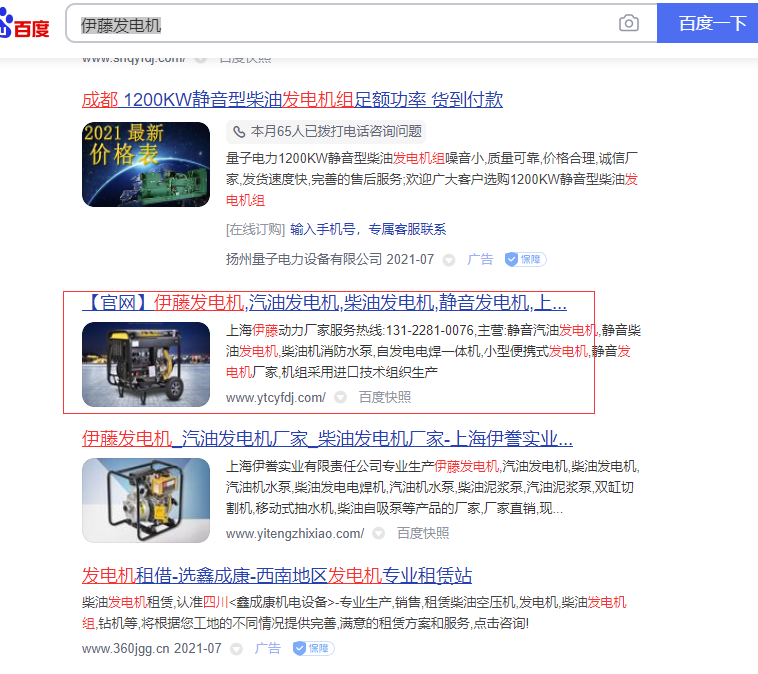758x674 pixels.
Task: Tap the 输入手机号 online order link
Action: tap(323, 229)
